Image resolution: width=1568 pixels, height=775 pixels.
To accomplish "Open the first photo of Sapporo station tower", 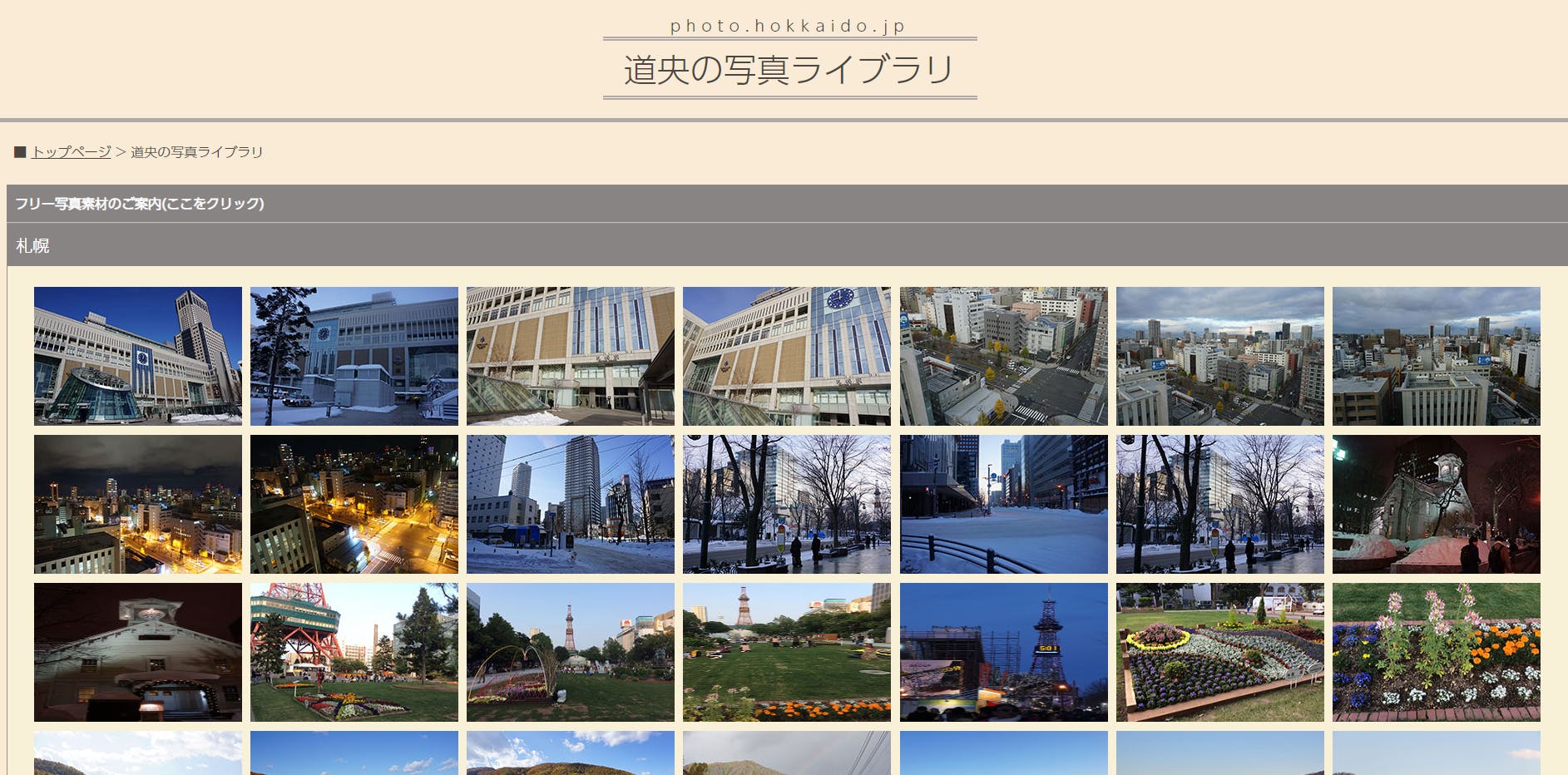I will 138,356.
